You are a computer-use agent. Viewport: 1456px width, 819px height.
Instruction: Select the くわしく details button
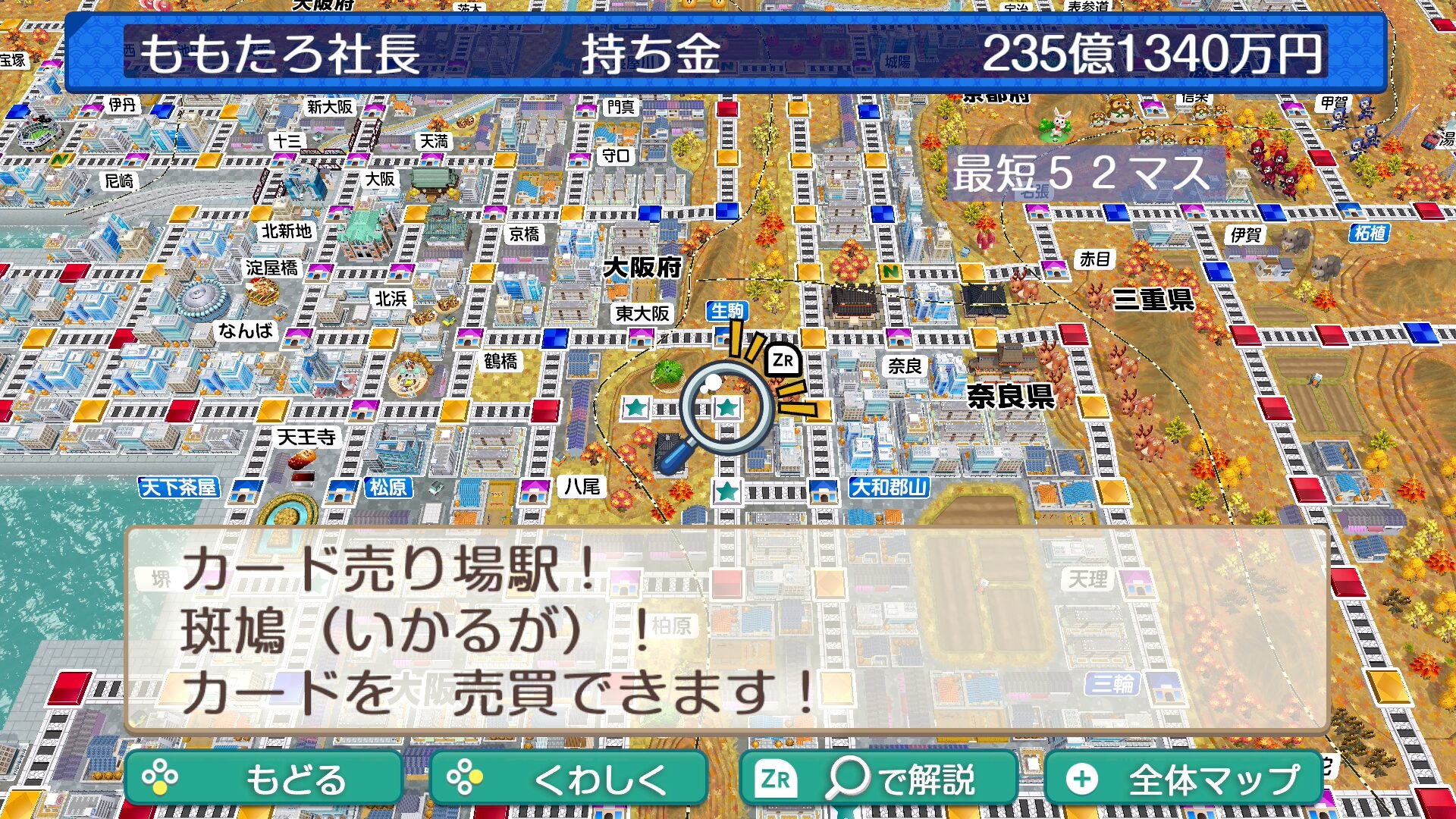(568, 779)
